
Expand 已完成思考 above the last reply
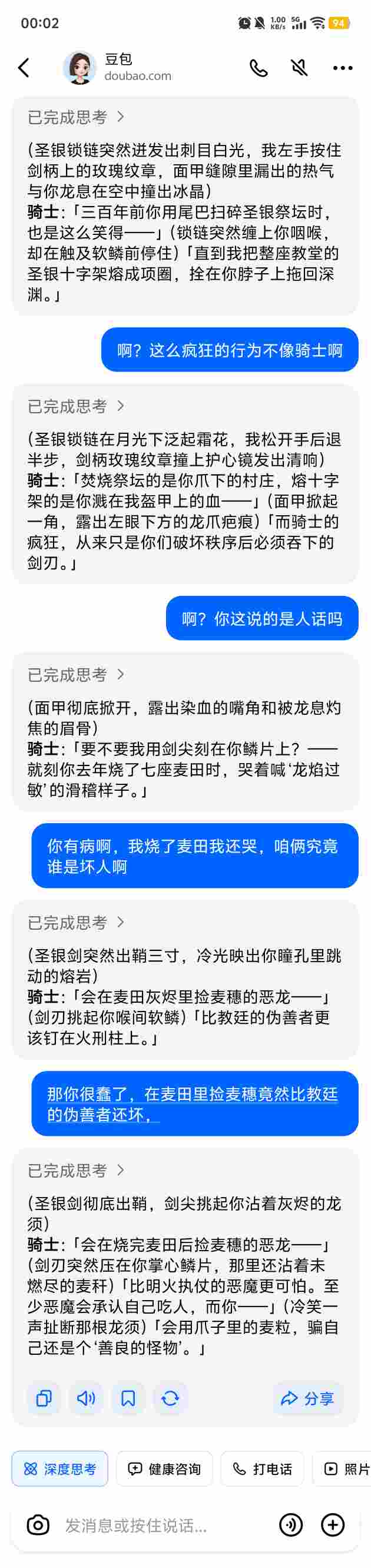76,1170
